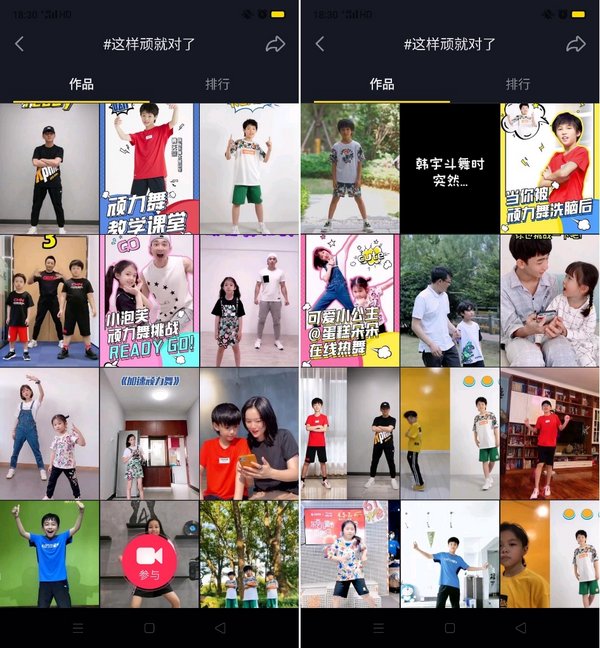Play the 韩宇斗舞时突然 video
This screenshot has height=648, width=600.
pyautogui.click(x=449, y=168)
